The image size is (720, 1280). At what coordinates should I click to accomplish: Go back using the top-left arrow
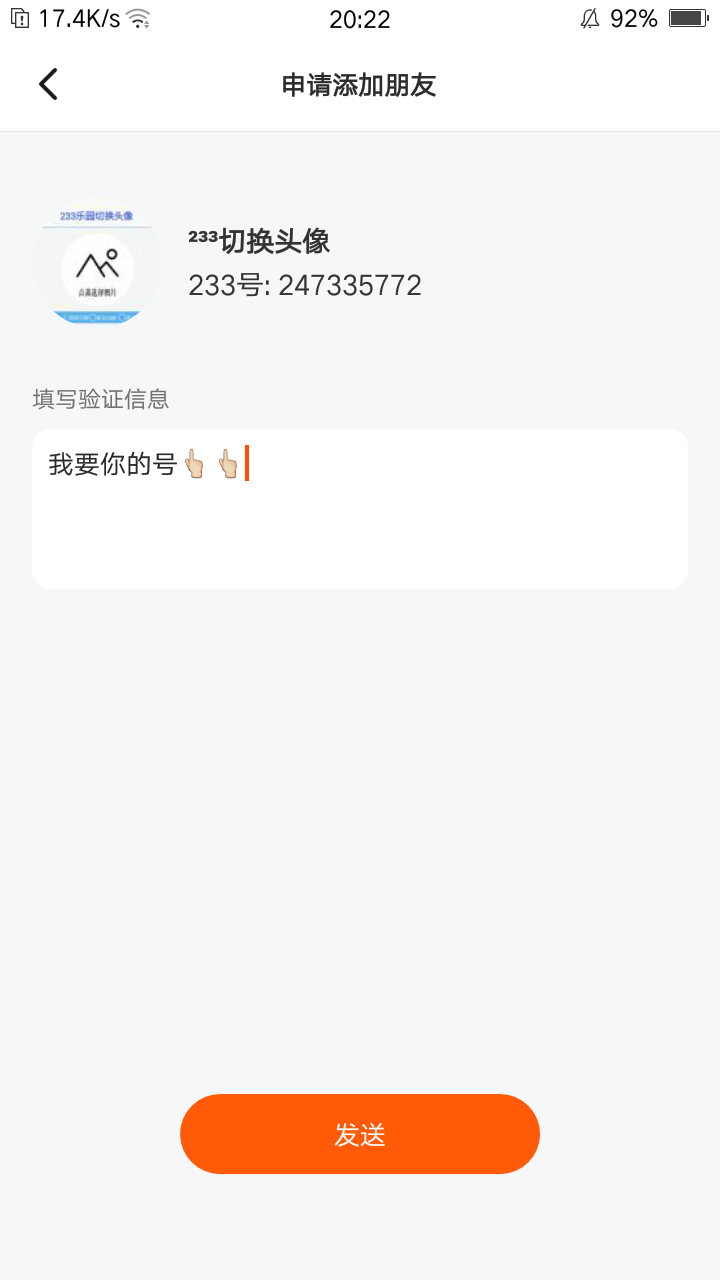[48, 85]
